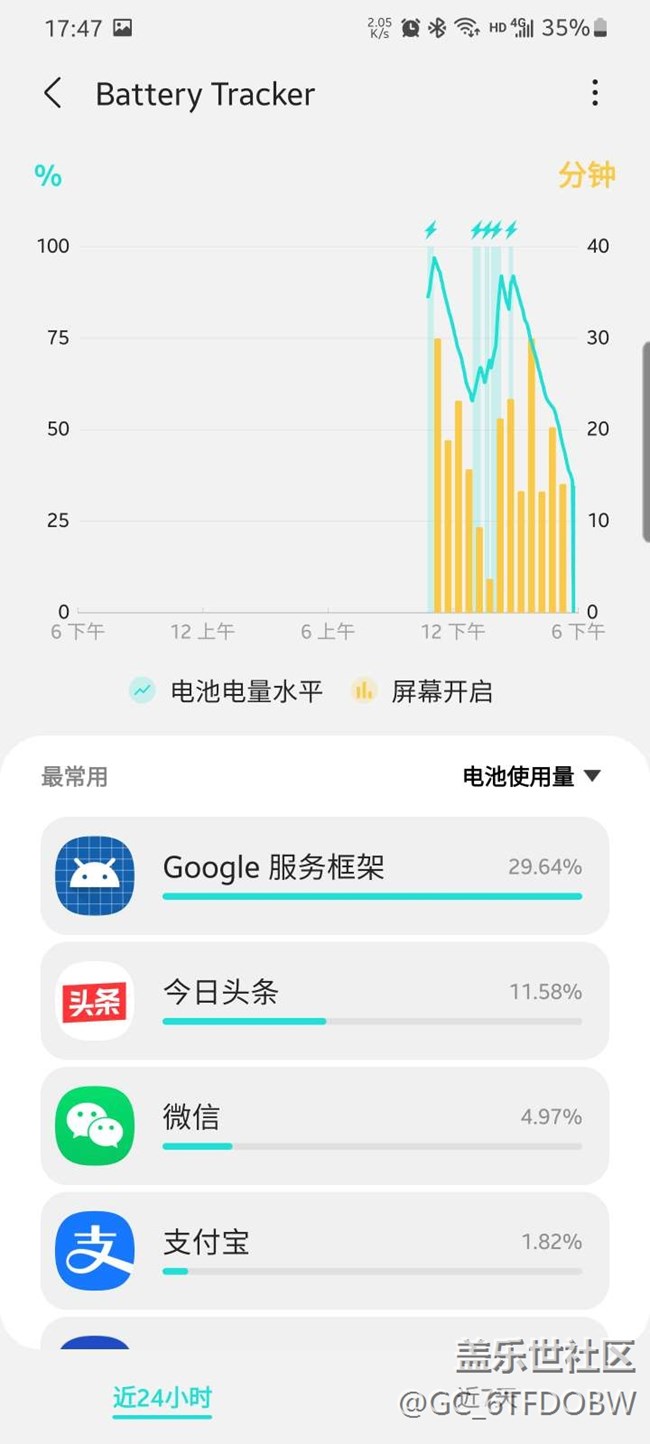The width and height of the screenshot is (650, 1444).
Task: View 微信 battery usage details
Action: click(x=324, y=1125)
